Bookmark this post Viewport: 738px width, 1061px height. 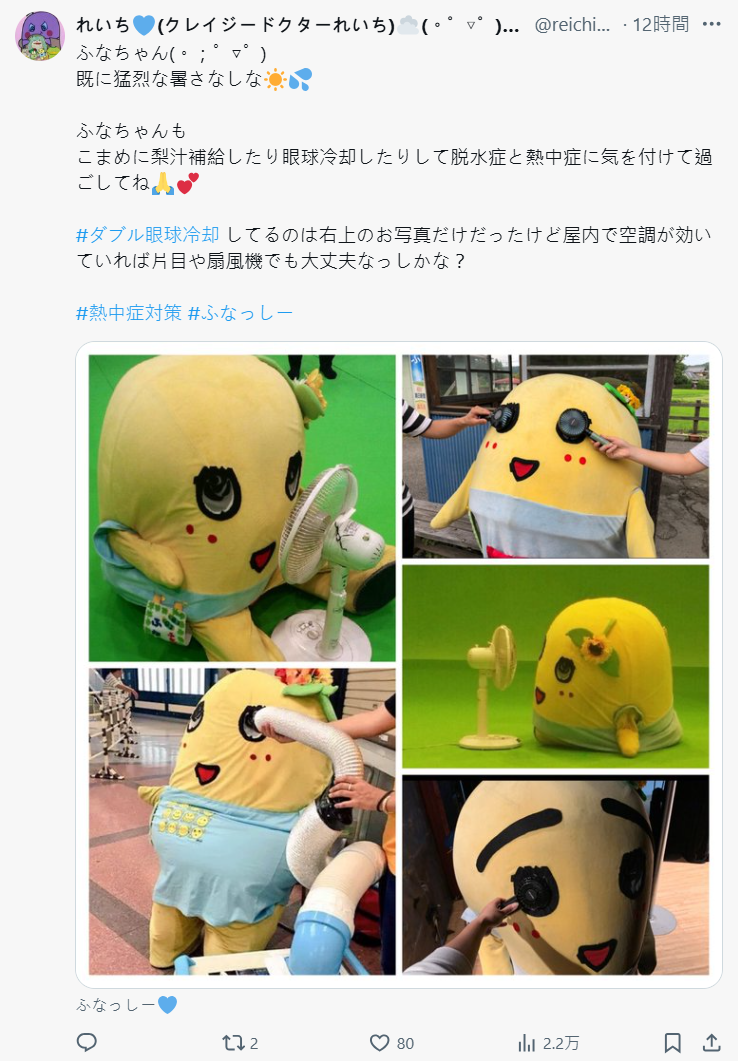[x=673, y=1043]
